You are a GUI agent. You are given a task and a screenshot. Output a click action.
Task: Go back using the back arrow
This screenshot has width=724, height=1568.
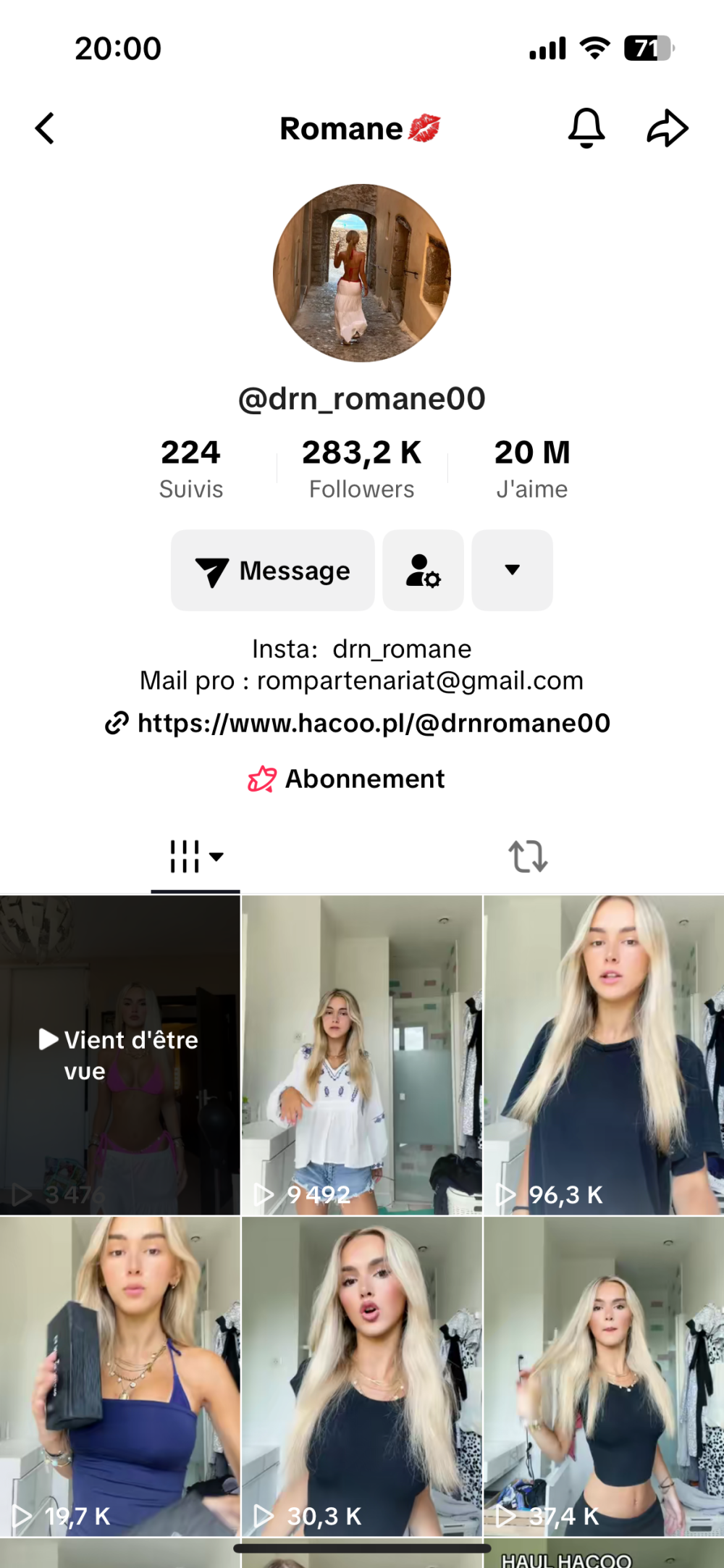coord(46,129)
